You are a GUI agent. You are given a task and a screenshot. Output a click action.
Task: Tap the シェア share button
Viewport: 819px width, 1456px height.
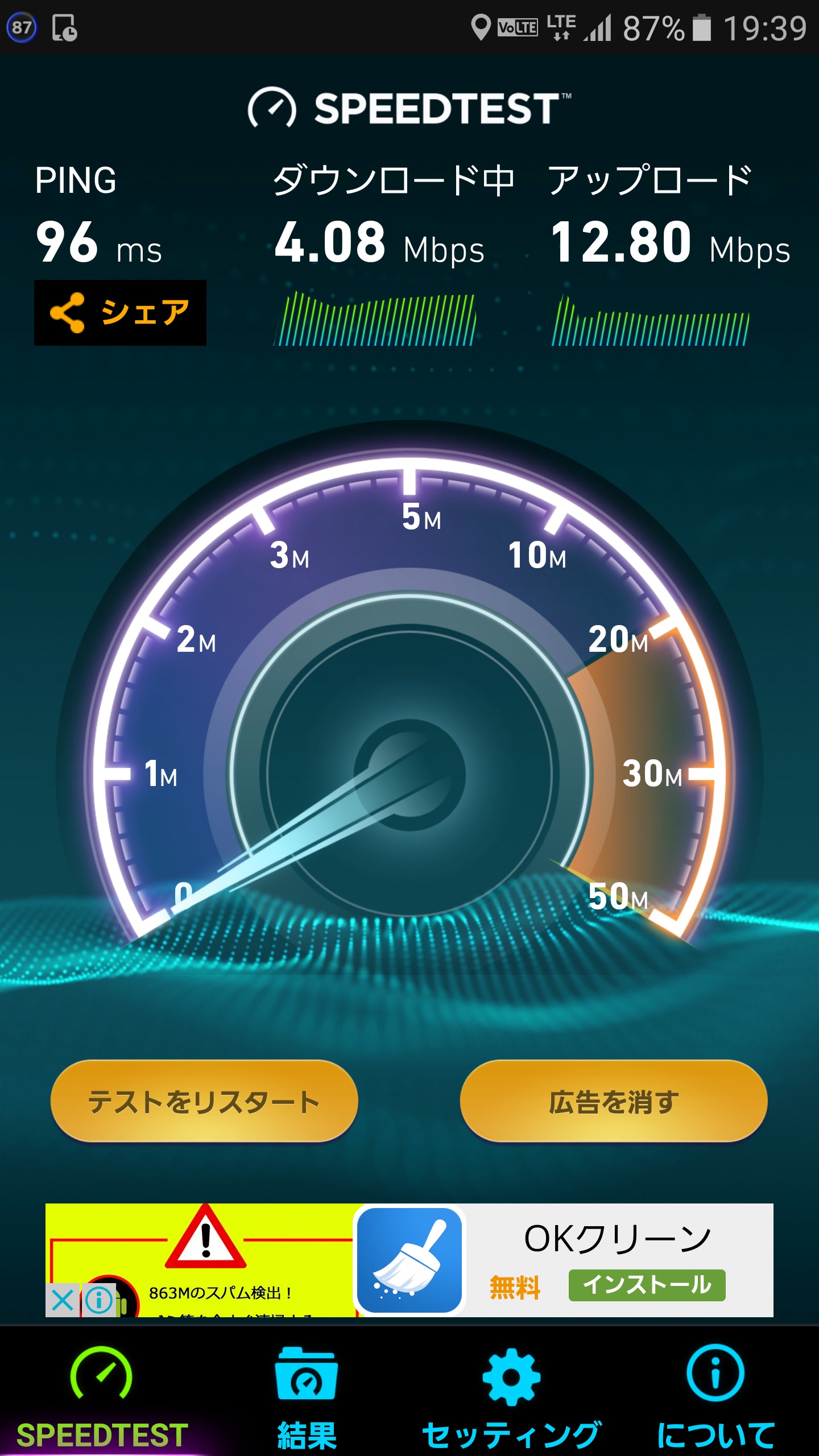coord(120,313)
